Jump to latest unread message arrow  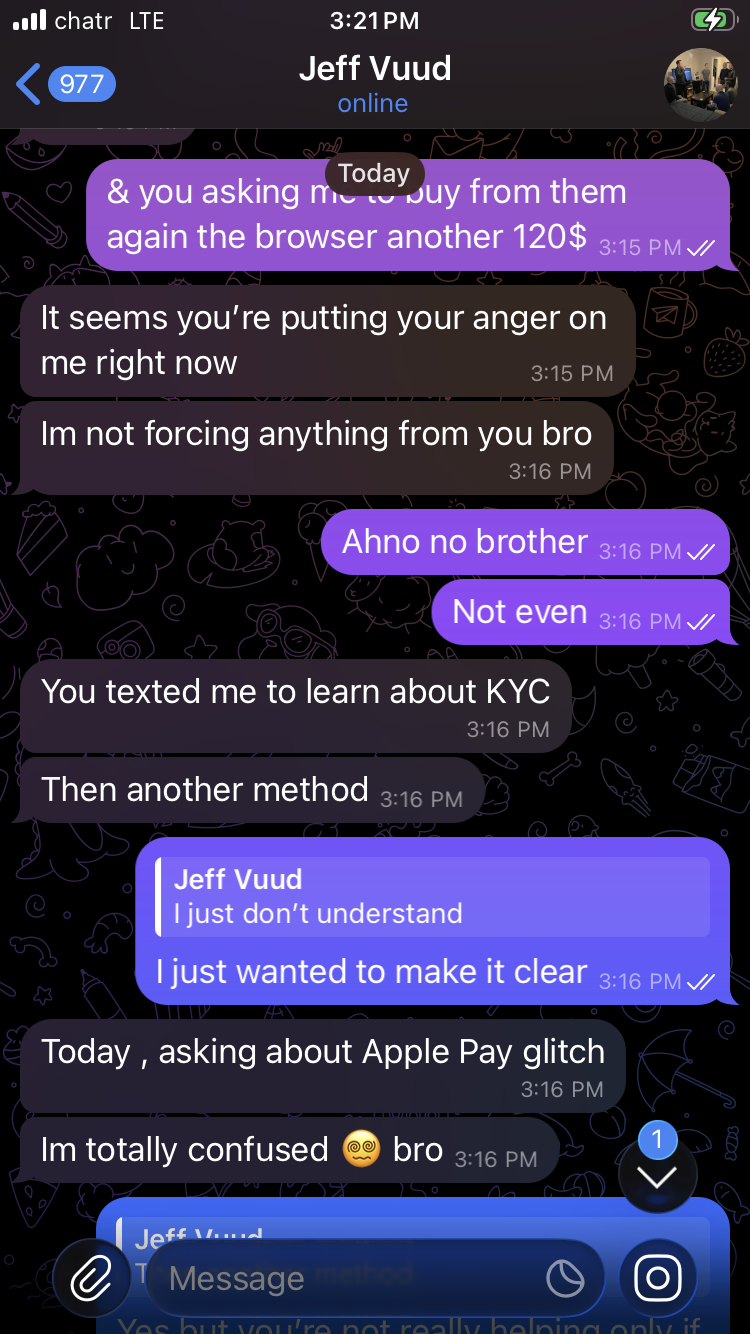click(657, 1176)
